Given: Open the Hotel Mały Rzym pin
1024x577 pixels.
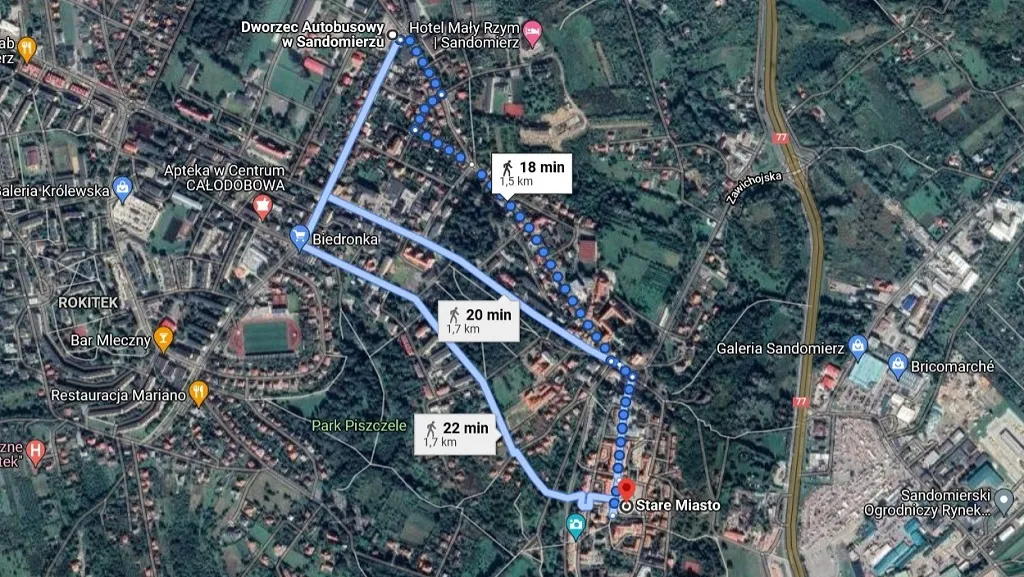Looking at the screenshot, I should coord(533,34).
